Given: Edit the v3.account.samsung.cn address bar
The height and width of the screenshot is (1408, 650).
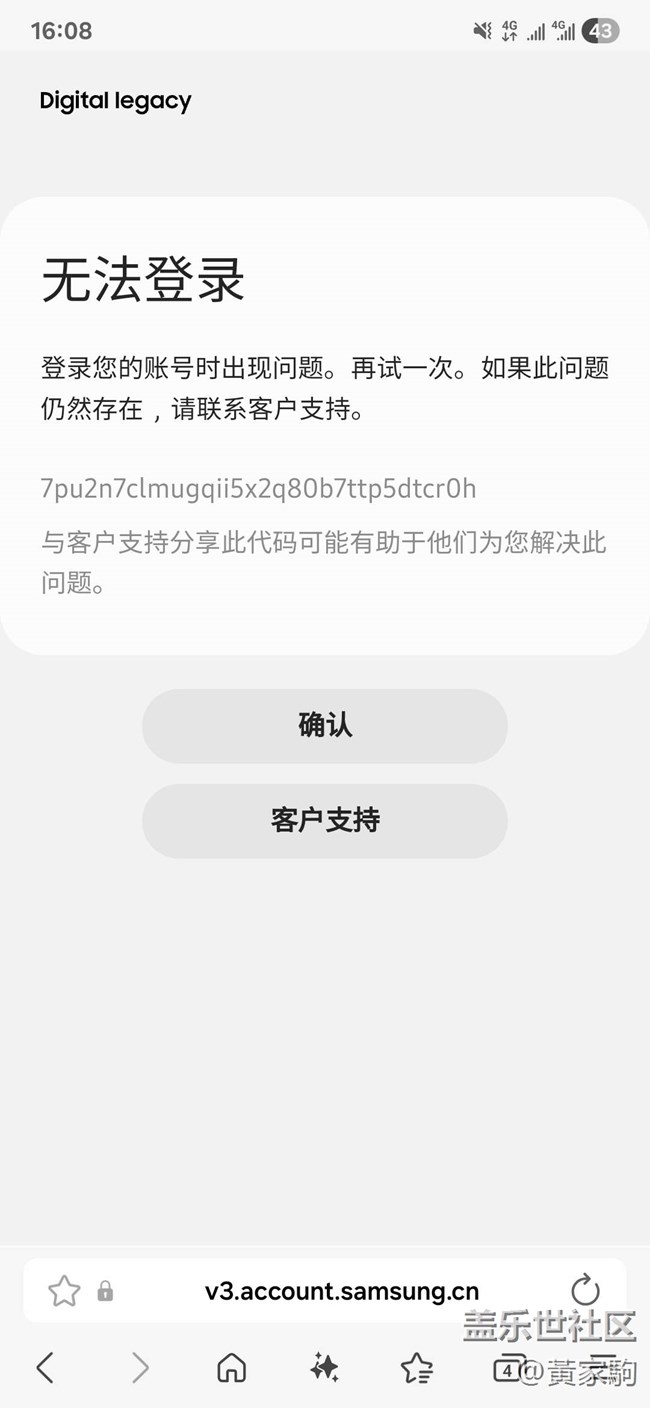Looking at the screenshot, I should (x=341, y=1291).
